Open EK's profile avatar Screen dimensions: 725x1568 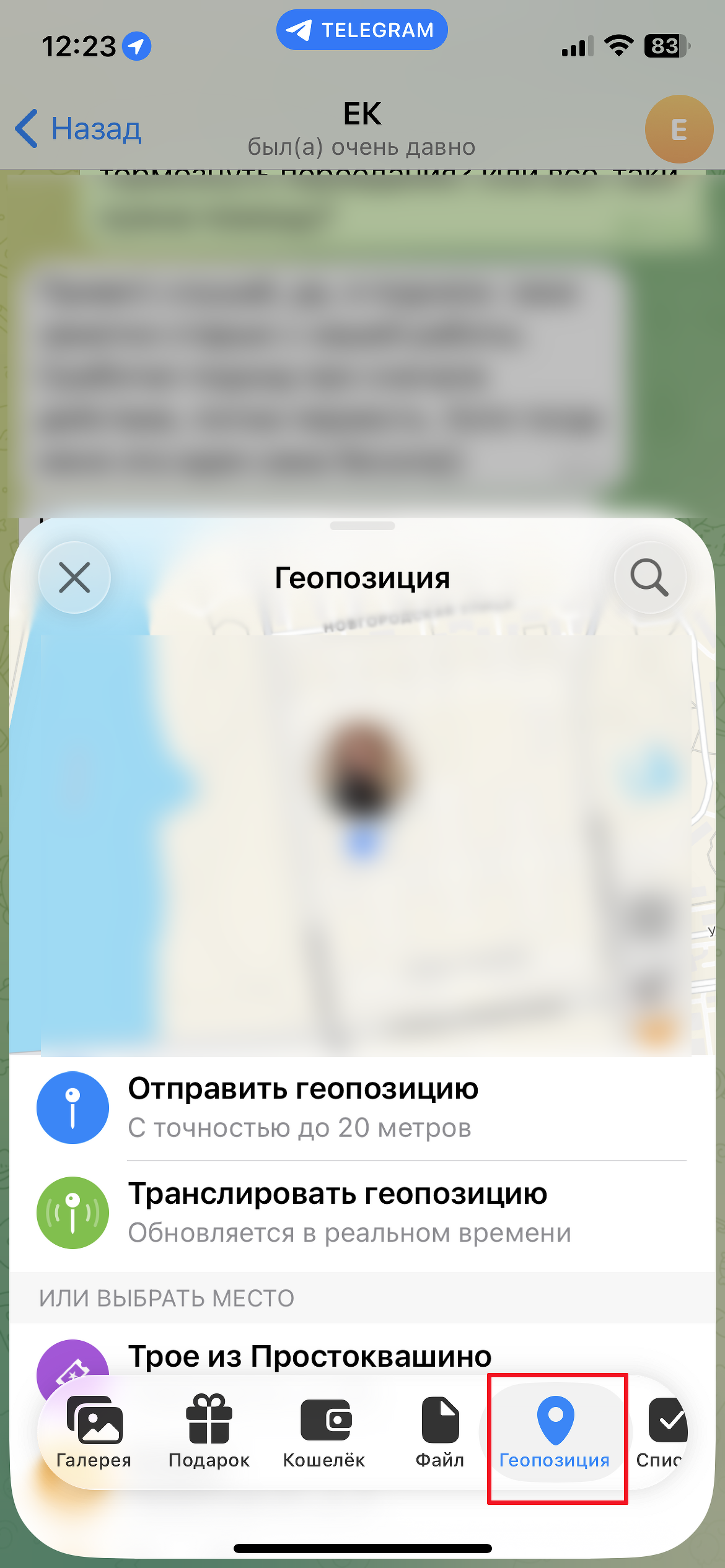(x=679, y=129)
